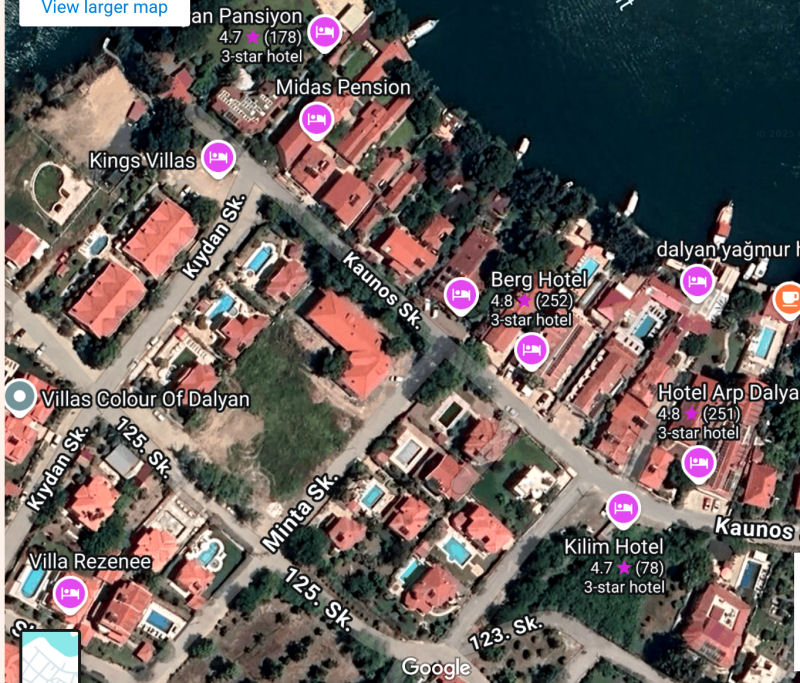The image size is (800, 683).
Task: Open the Berg Hotel map marker
Action: [459, 294]
